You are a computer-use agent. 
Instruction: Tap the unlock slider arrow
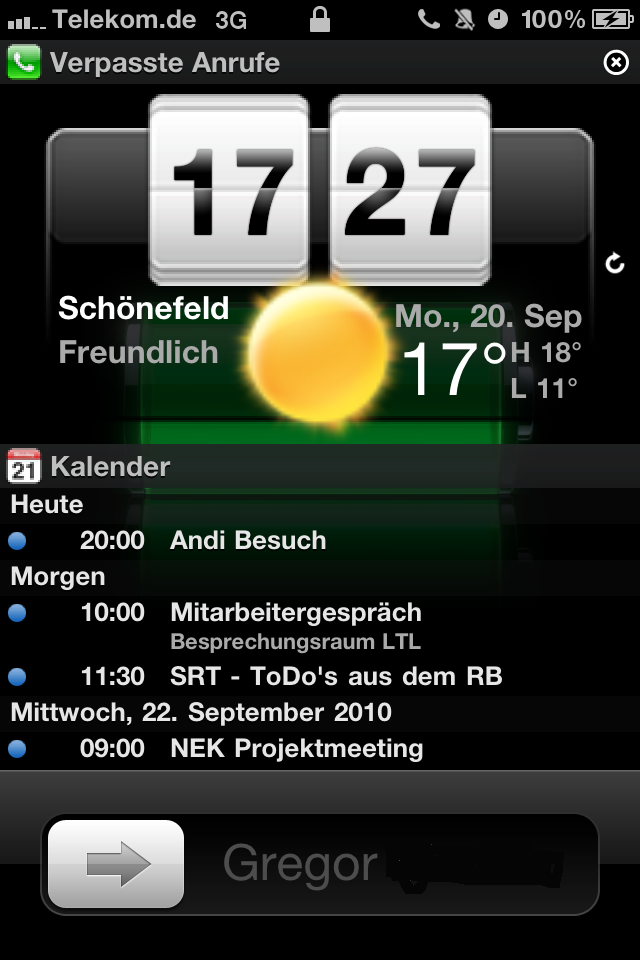click(x=117, y=864)
